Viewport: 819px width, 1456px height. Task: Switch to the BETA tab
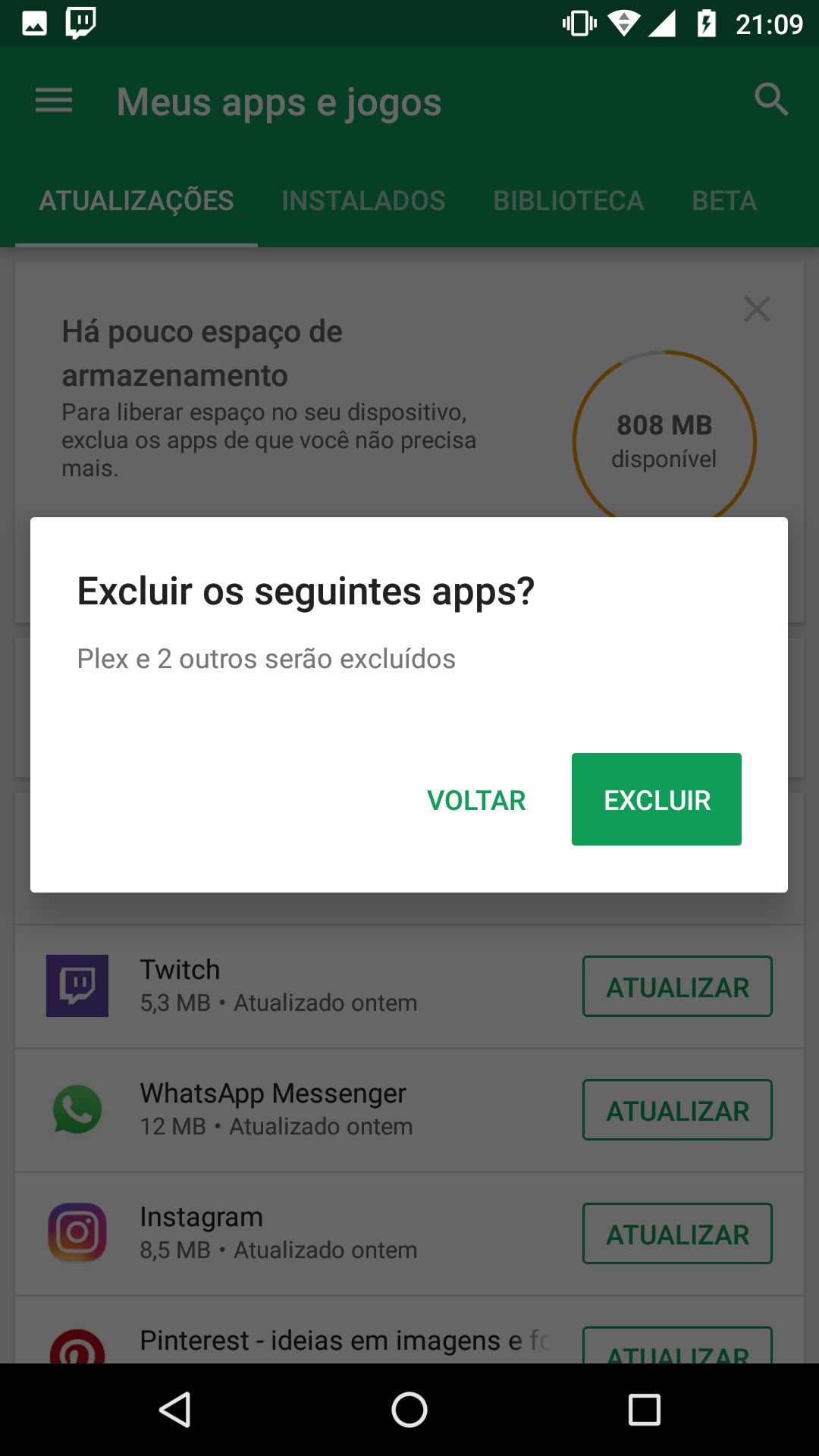724,201
